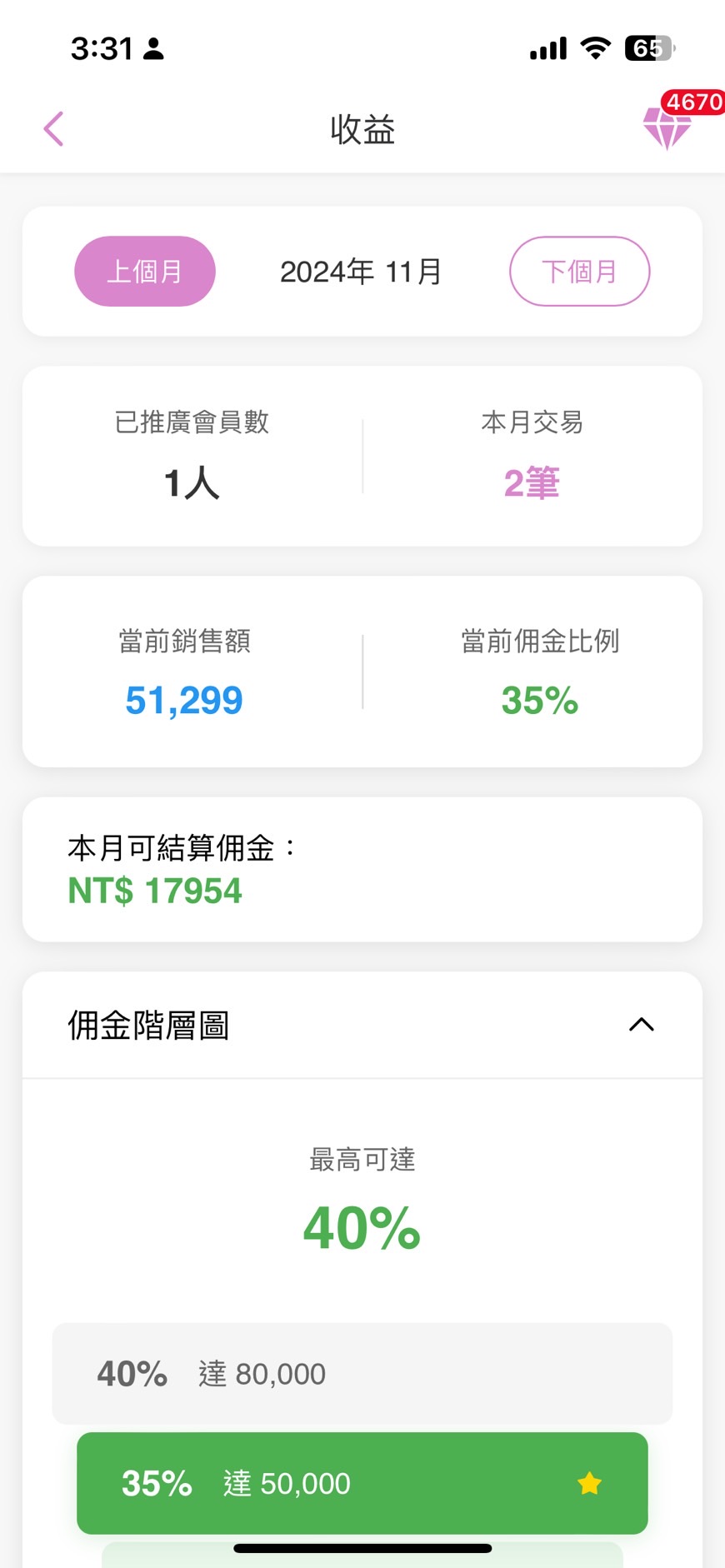Open the 2024年 11月 date selector
Image resolution: width=725 pixels, height=1568 pixels.
(361, 271)
